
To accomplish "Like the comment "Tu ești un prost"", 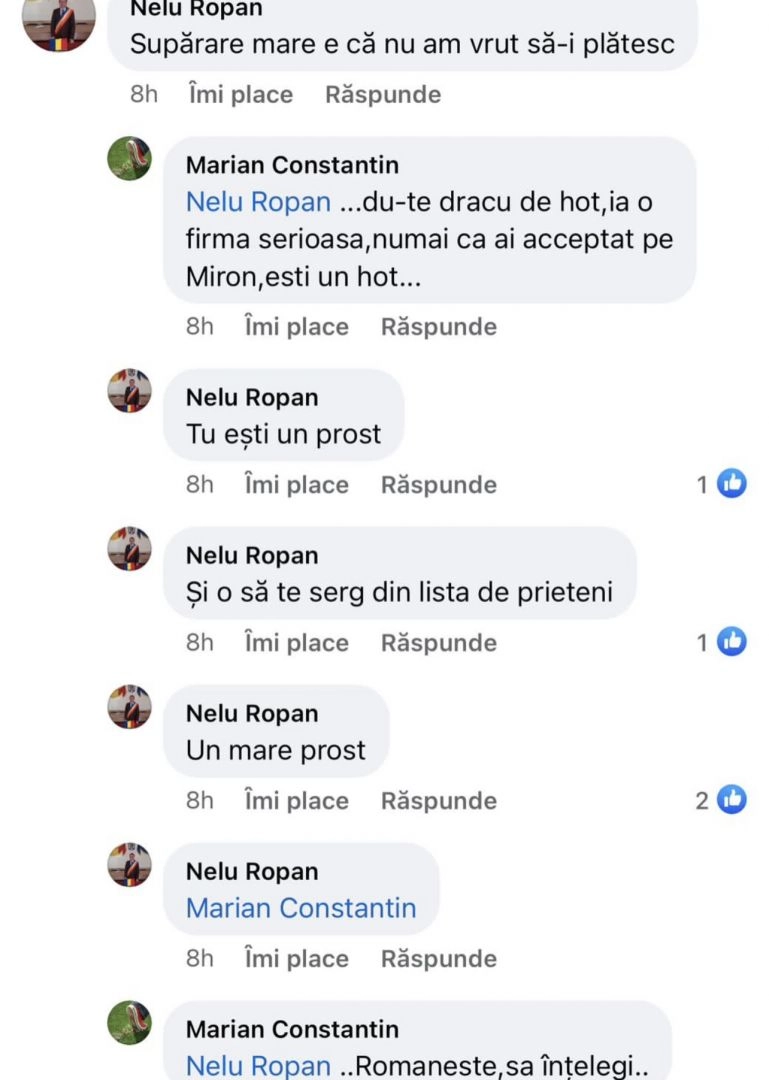I will point(296,485).
